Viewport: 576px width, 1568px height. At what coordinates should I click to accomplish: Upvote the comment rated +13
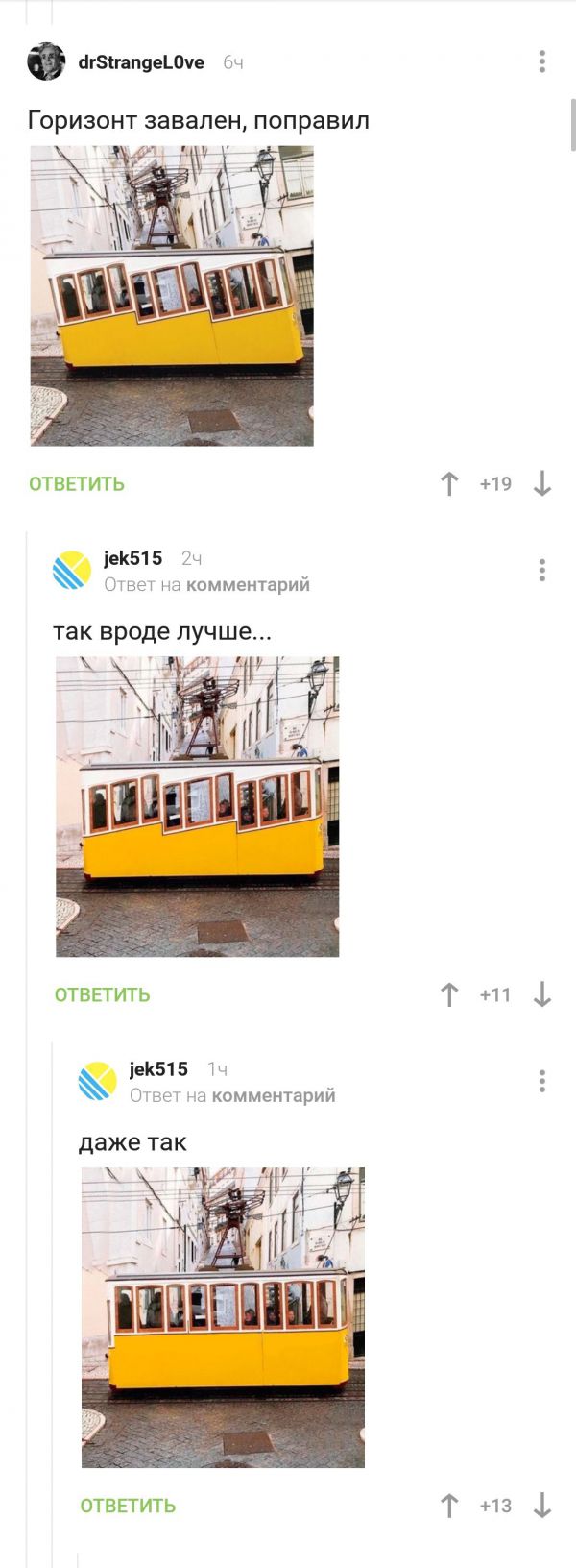pos(449,1507)
